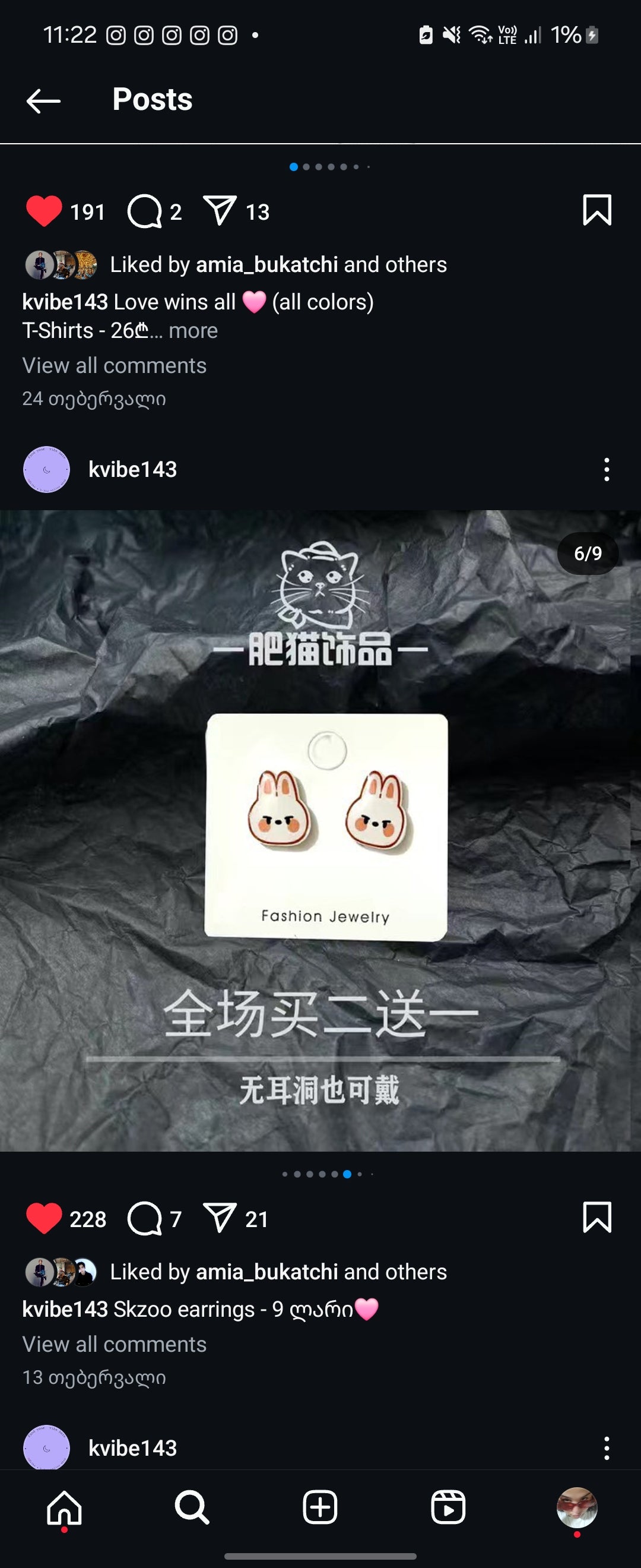The width and height of the screenshot is (641, 1568).
Task: Open the Search tab
Action: [192, 1508]
